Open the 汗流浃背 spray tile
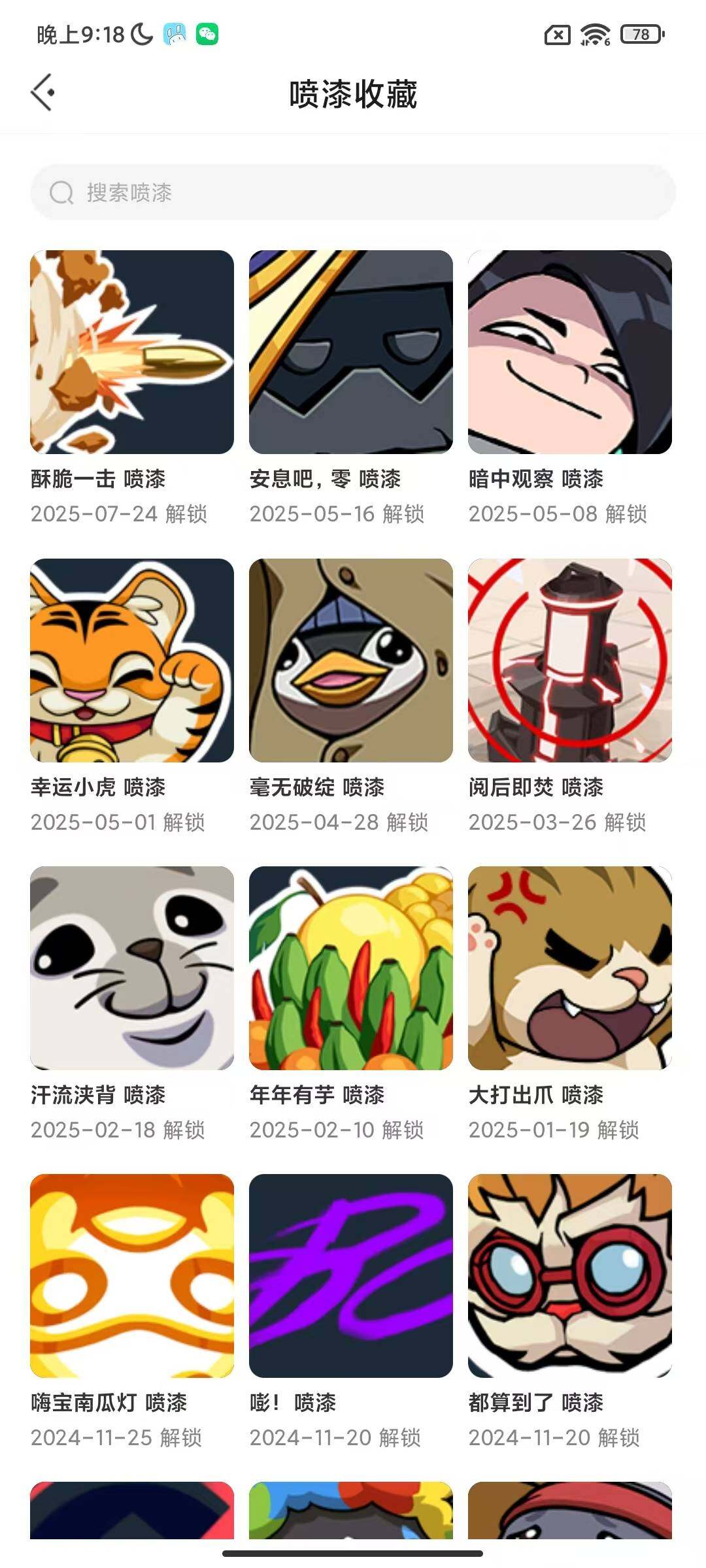Screen dimensions: 706x1568 (132, 968)
